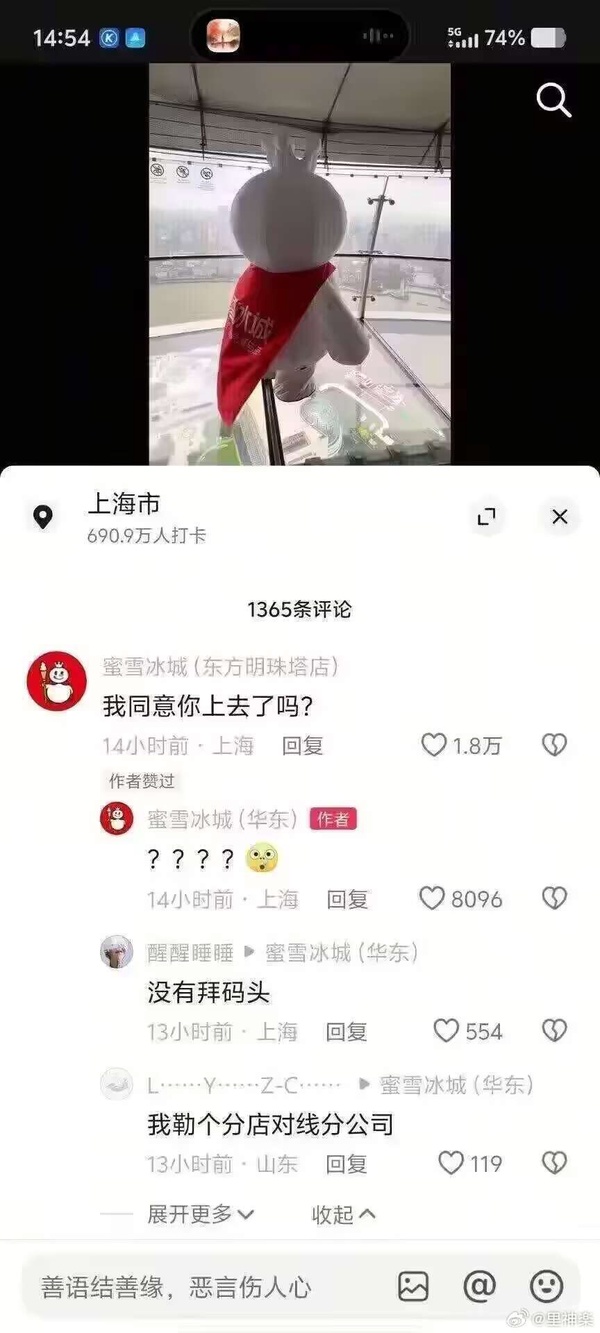The image size is (600, 1333).
Task: Expand the comment panel to full screen
Action: 487,517
